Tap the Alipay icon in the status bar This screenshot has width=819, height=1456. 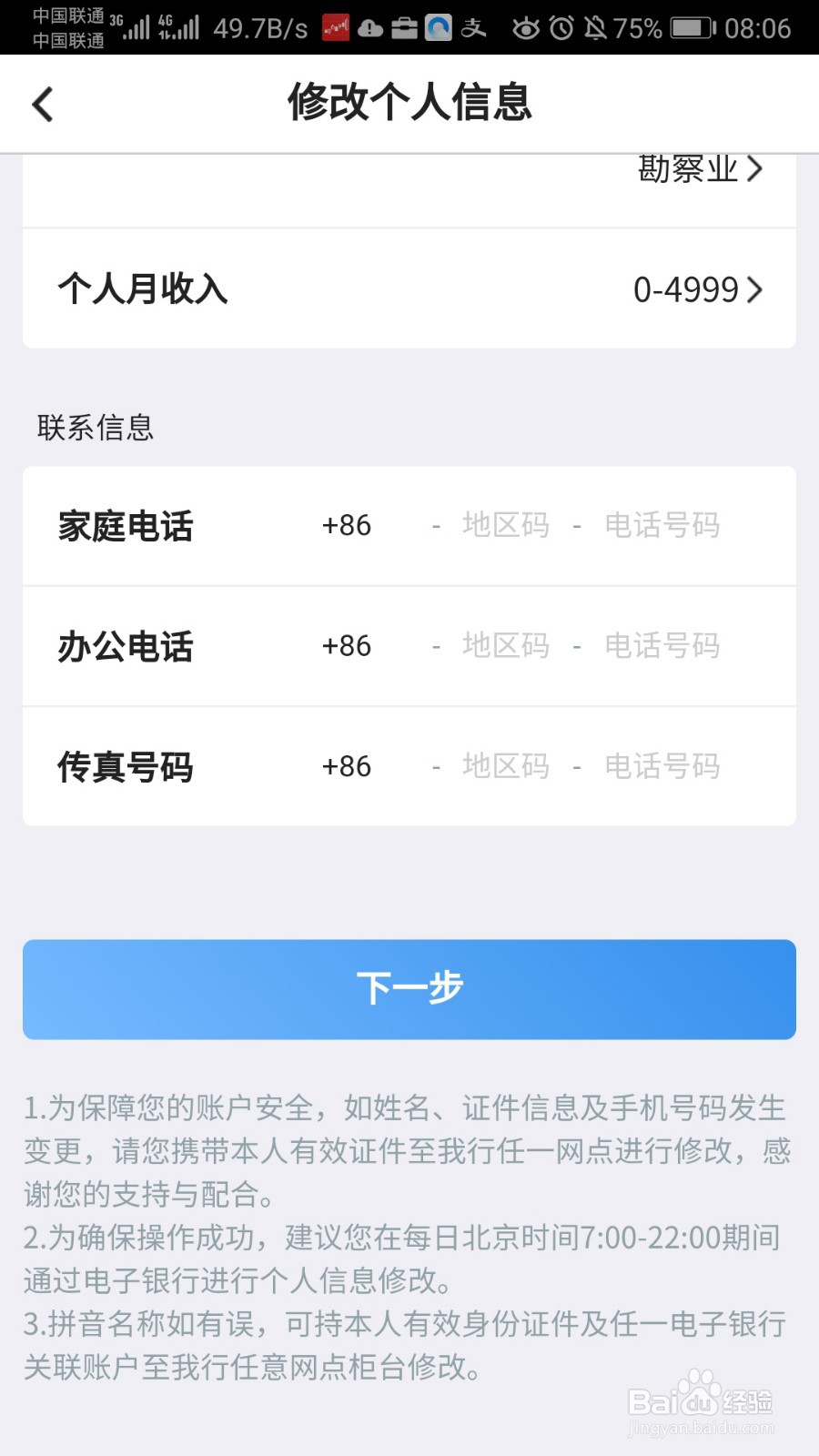click(x=473, y=27)
